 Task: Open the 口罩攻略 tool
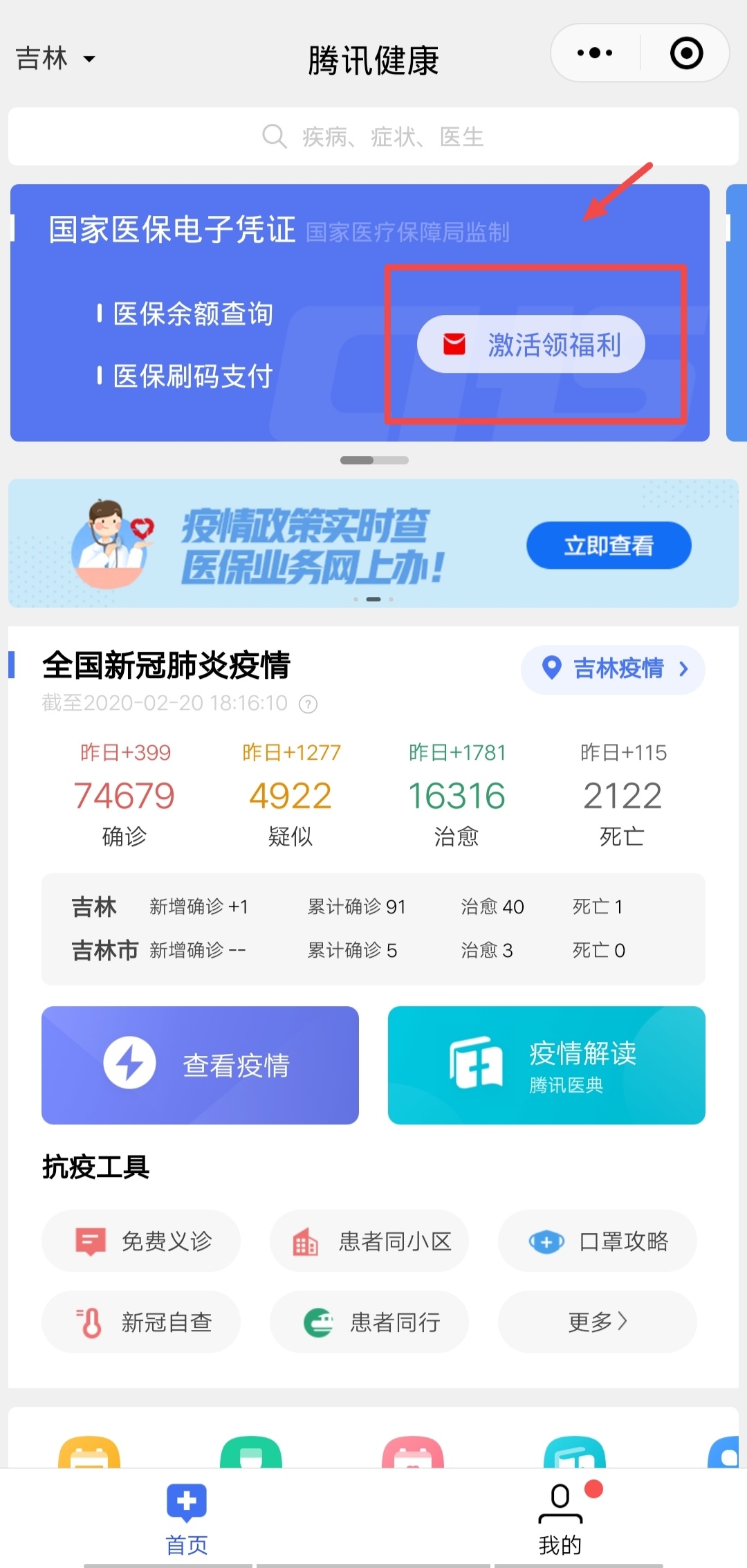598,1241
